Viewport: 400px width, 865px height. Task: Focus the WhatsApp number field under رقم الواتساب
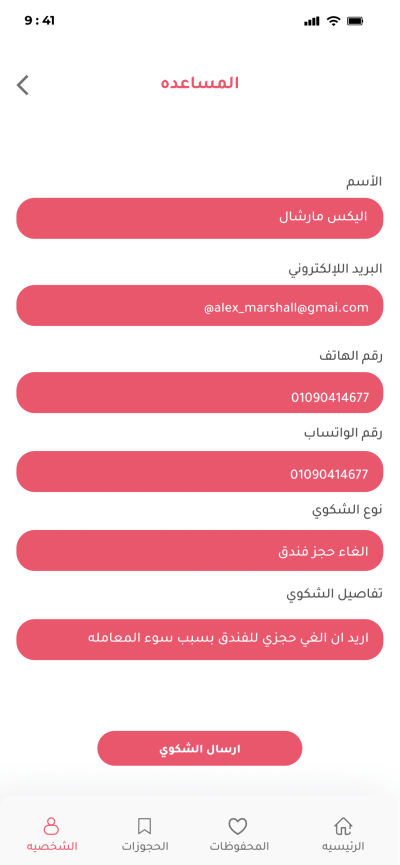pyautogui.click(x=200, y=472)
